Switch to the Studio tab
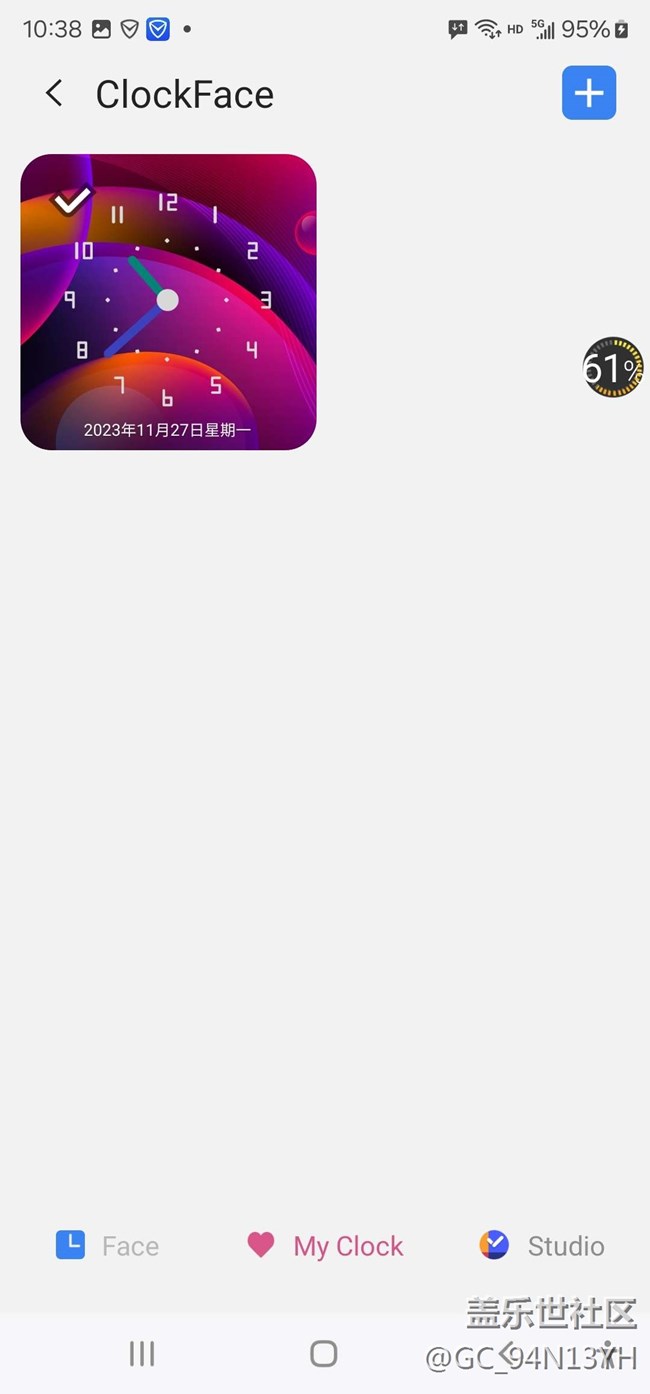This screenshot has width=650, height=1394. (541, 1245)
